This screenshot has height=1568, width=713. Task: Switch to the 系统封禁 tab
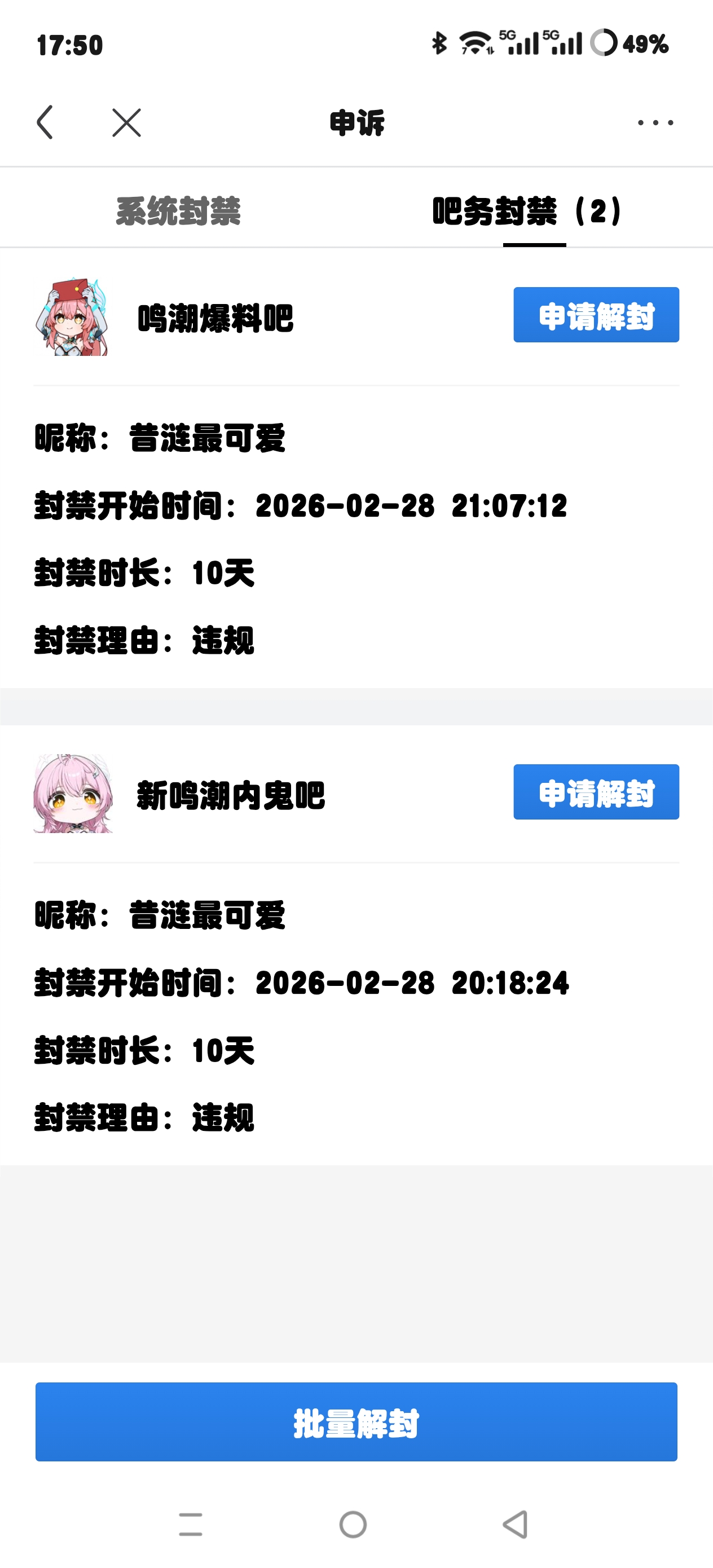pos(178,211)
